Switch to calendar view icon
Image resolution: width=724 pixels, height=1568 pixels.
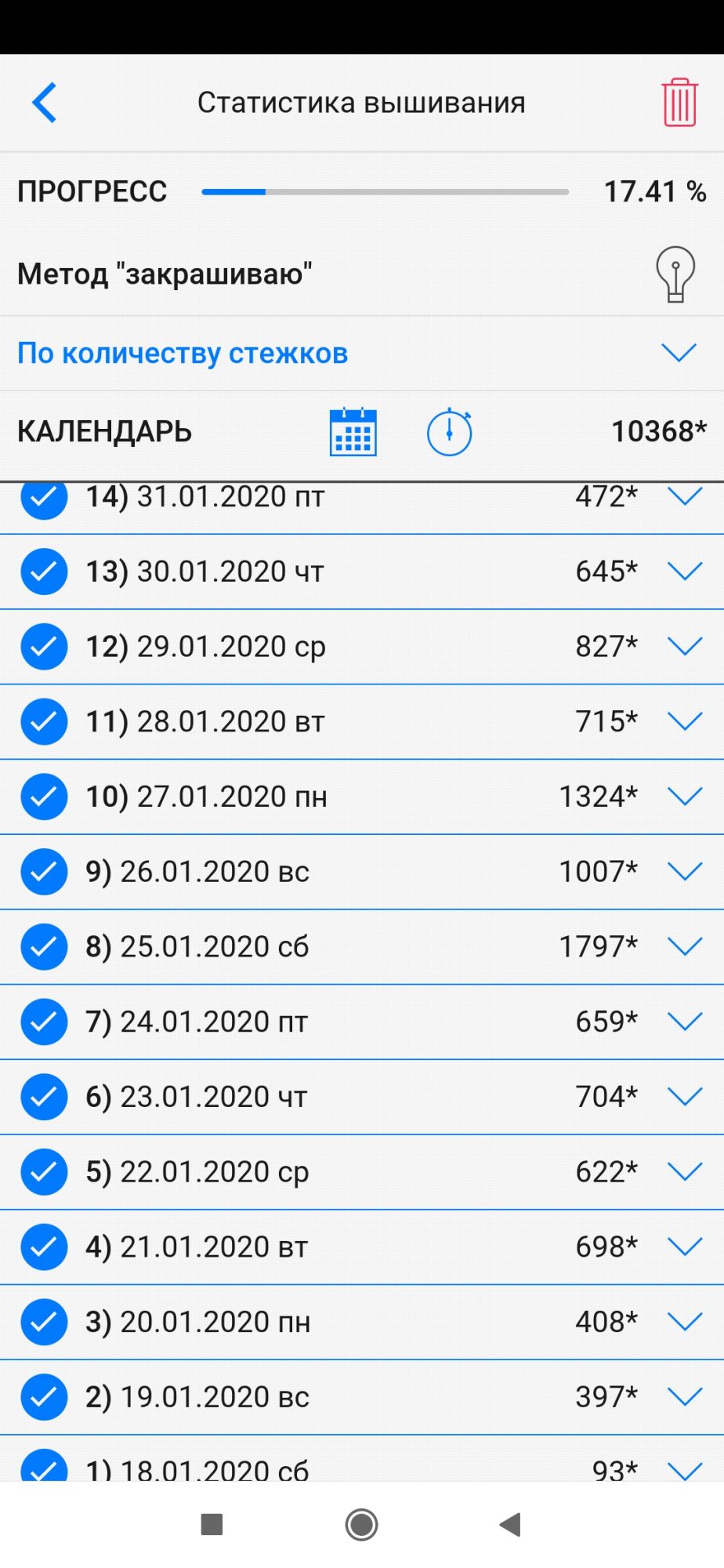click(x=353, y=432)
